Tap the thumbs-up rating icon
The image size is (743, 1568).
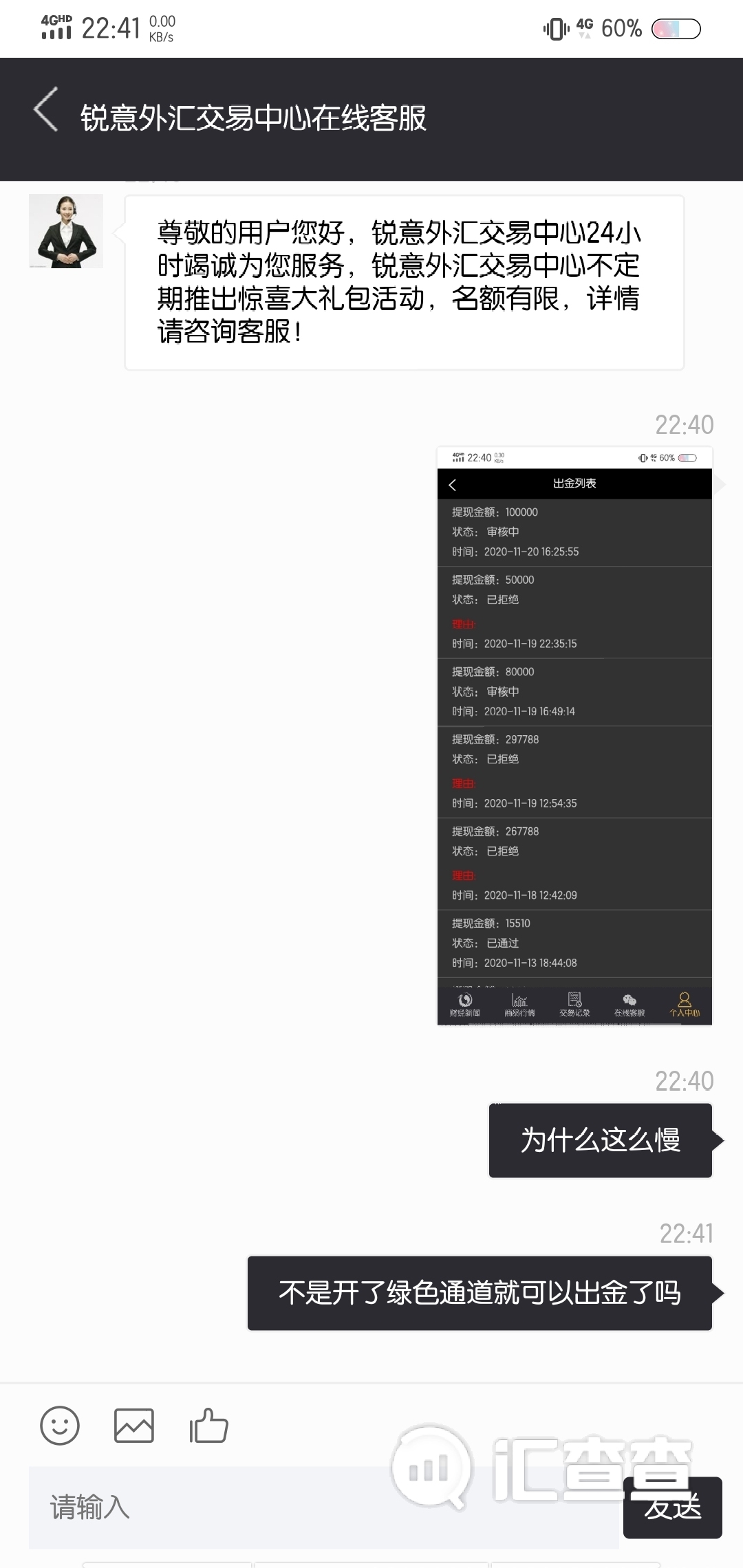coord(208,1425)
